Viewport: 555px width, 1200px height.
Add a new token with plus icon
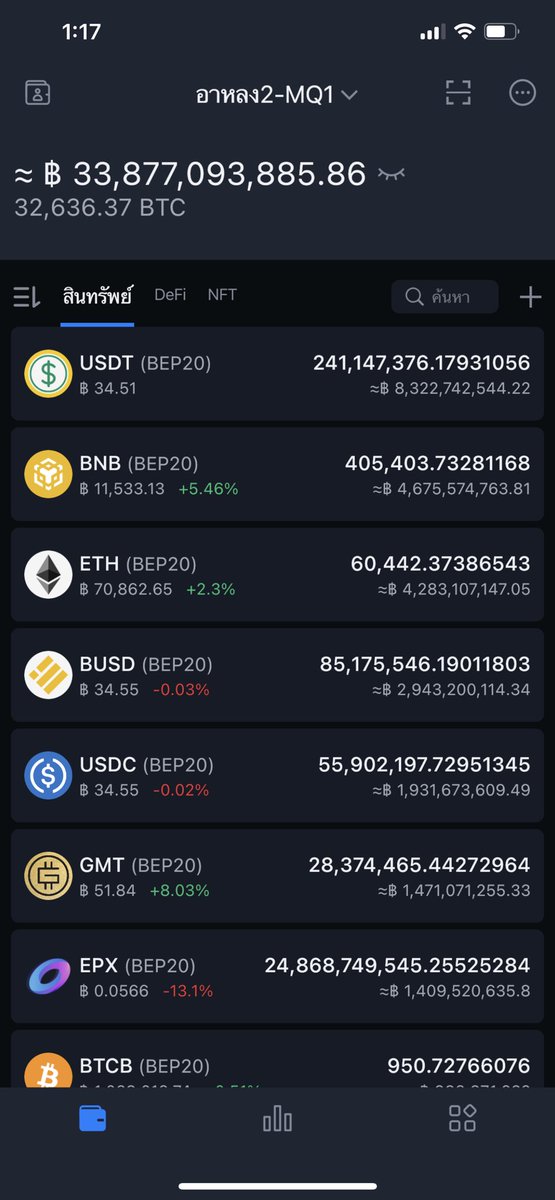[x=530, y=297]
